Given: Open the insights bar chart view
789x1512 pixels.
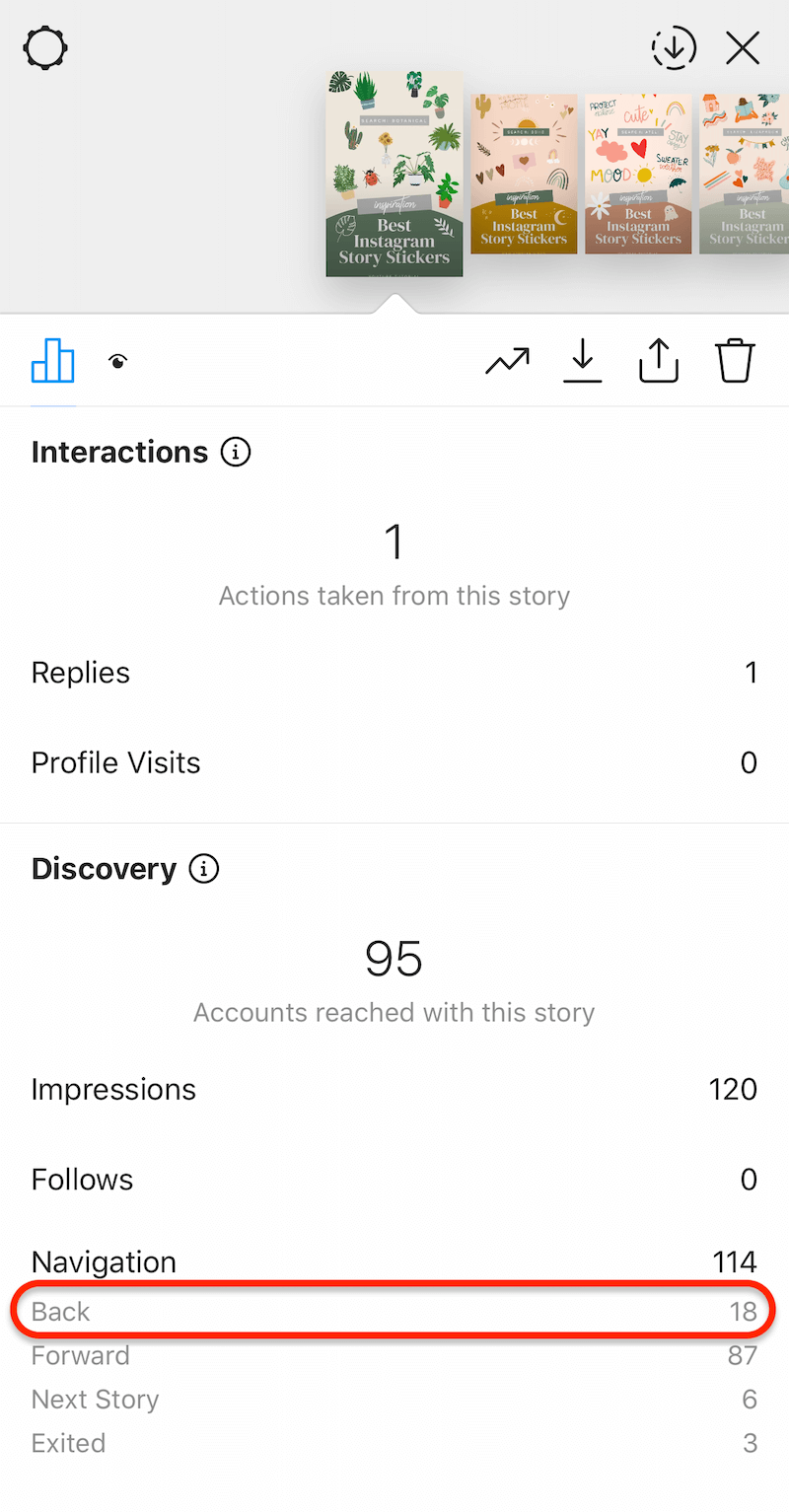Looking at the screenshot, I should pyautogui.click(x=52, y=361).
